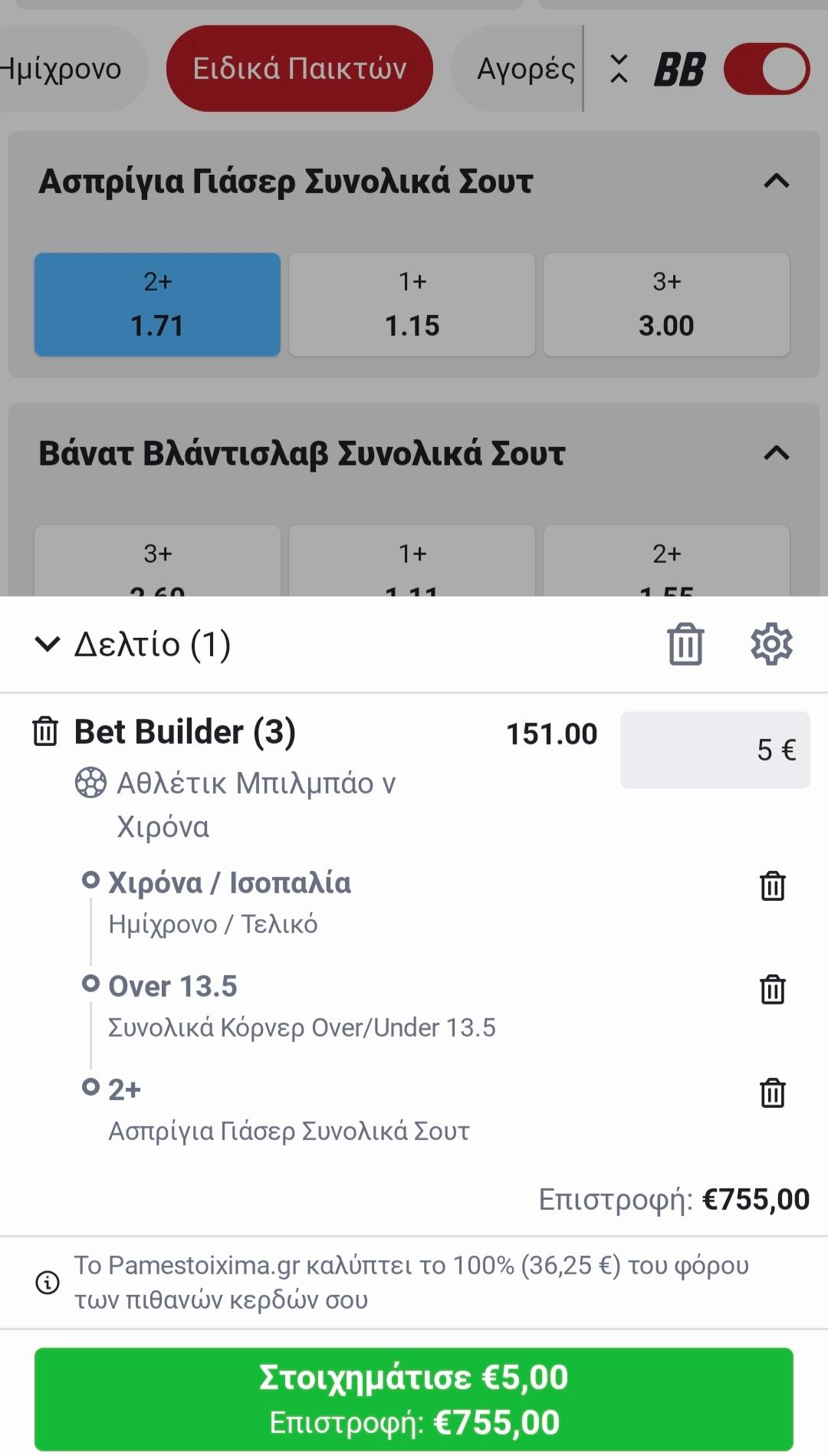Image resolution: width=828 pixels, height=1456 pixels.
Task: Select 1+ at 1.15 for Ασπρίγια Γιάσερ
Action: click(412, 304)
